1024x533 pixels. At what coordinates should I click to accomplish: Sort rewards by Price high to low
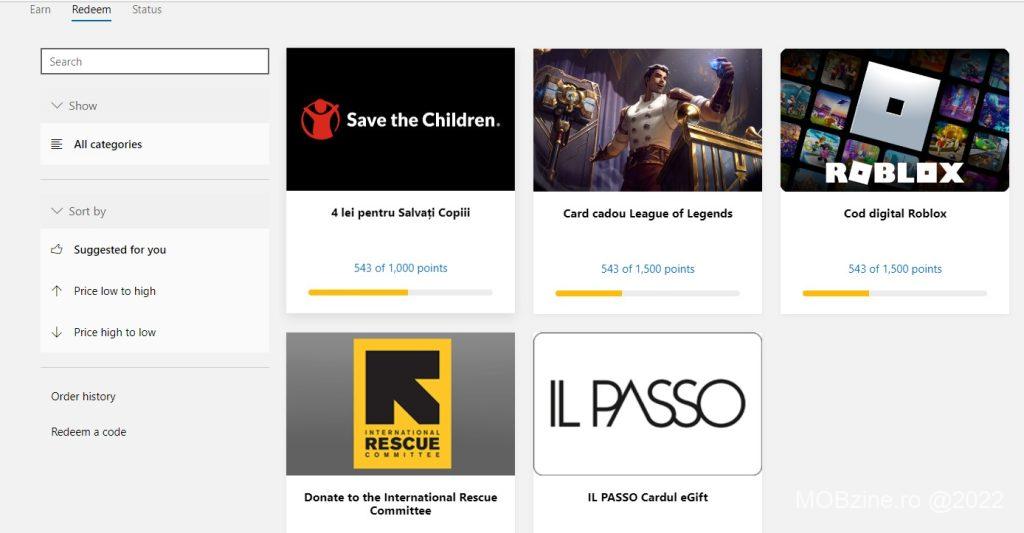pyautogui.click(x=114, y=333)
